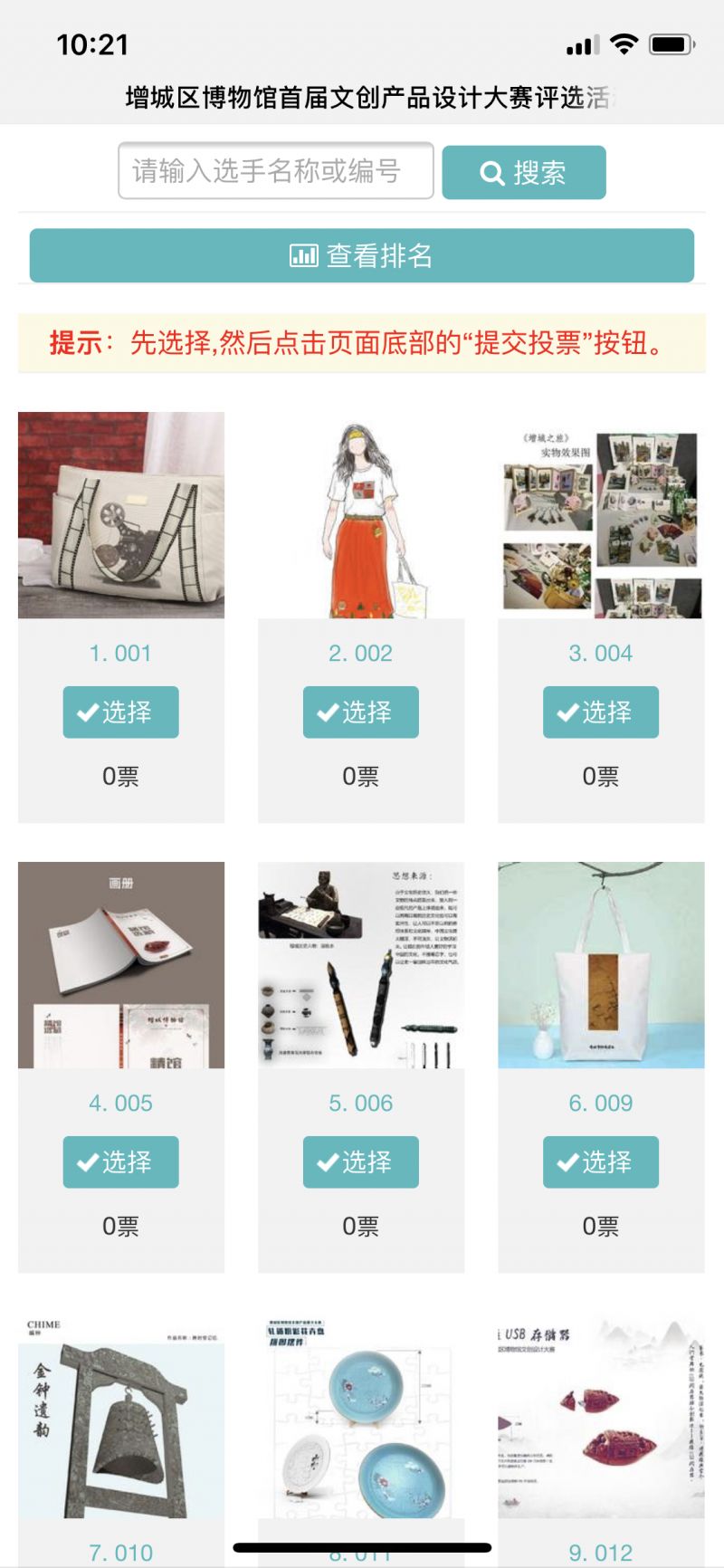Select entry 2. 002 for voting
Image resolution: width=724 pixels, height=1568 pixels.
pos(360,712)
